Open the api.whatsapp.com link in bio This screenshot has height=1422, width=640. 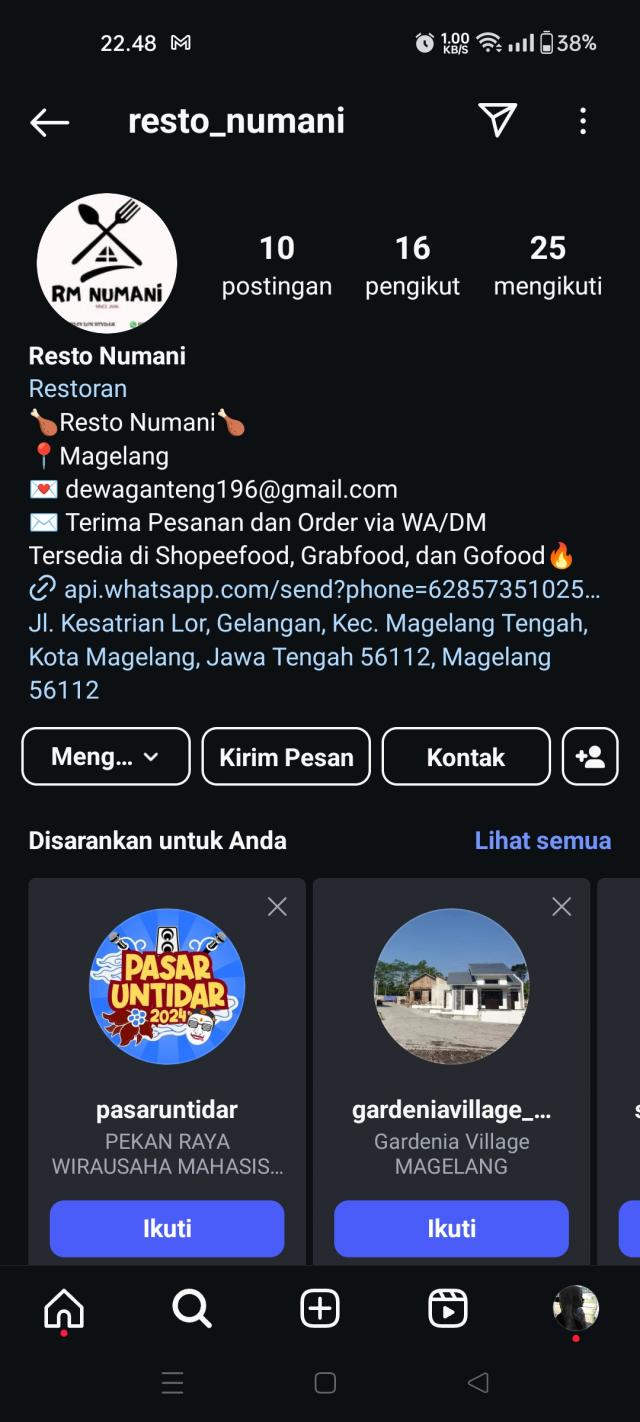point(315,589)
